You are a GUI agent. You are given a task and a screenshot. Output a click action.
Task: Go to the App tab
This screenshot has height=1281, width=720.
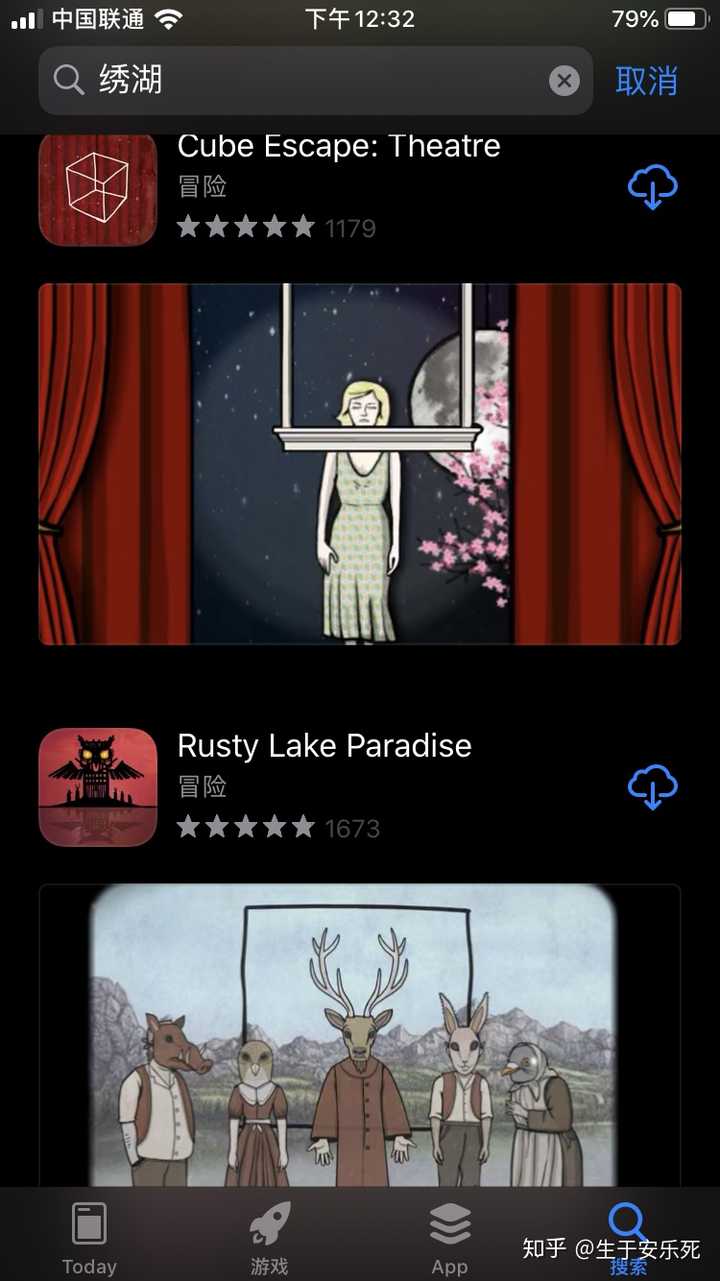click(x=450, y=1237)
